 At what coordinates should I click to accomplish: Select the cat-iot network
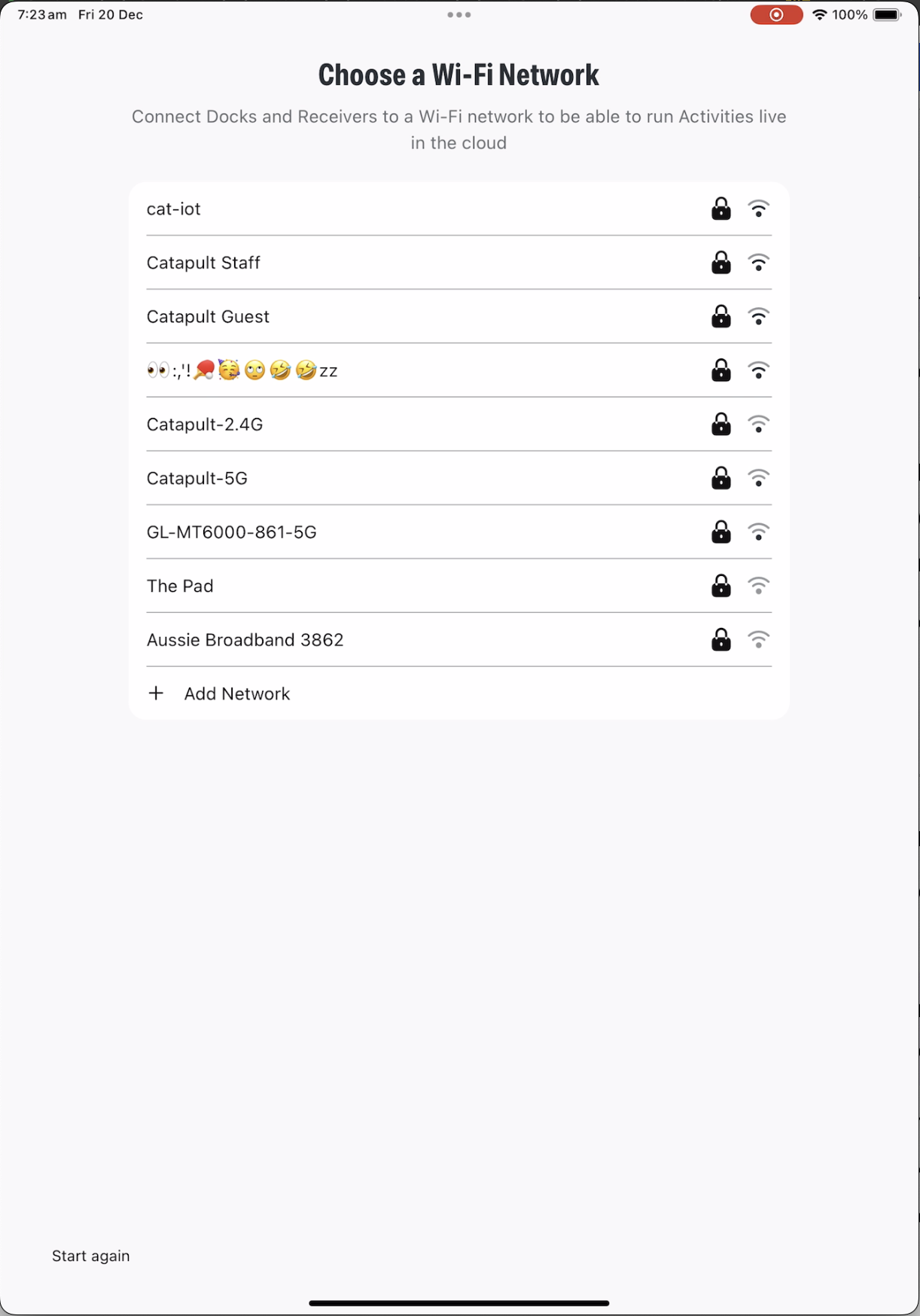coord(173,209)
